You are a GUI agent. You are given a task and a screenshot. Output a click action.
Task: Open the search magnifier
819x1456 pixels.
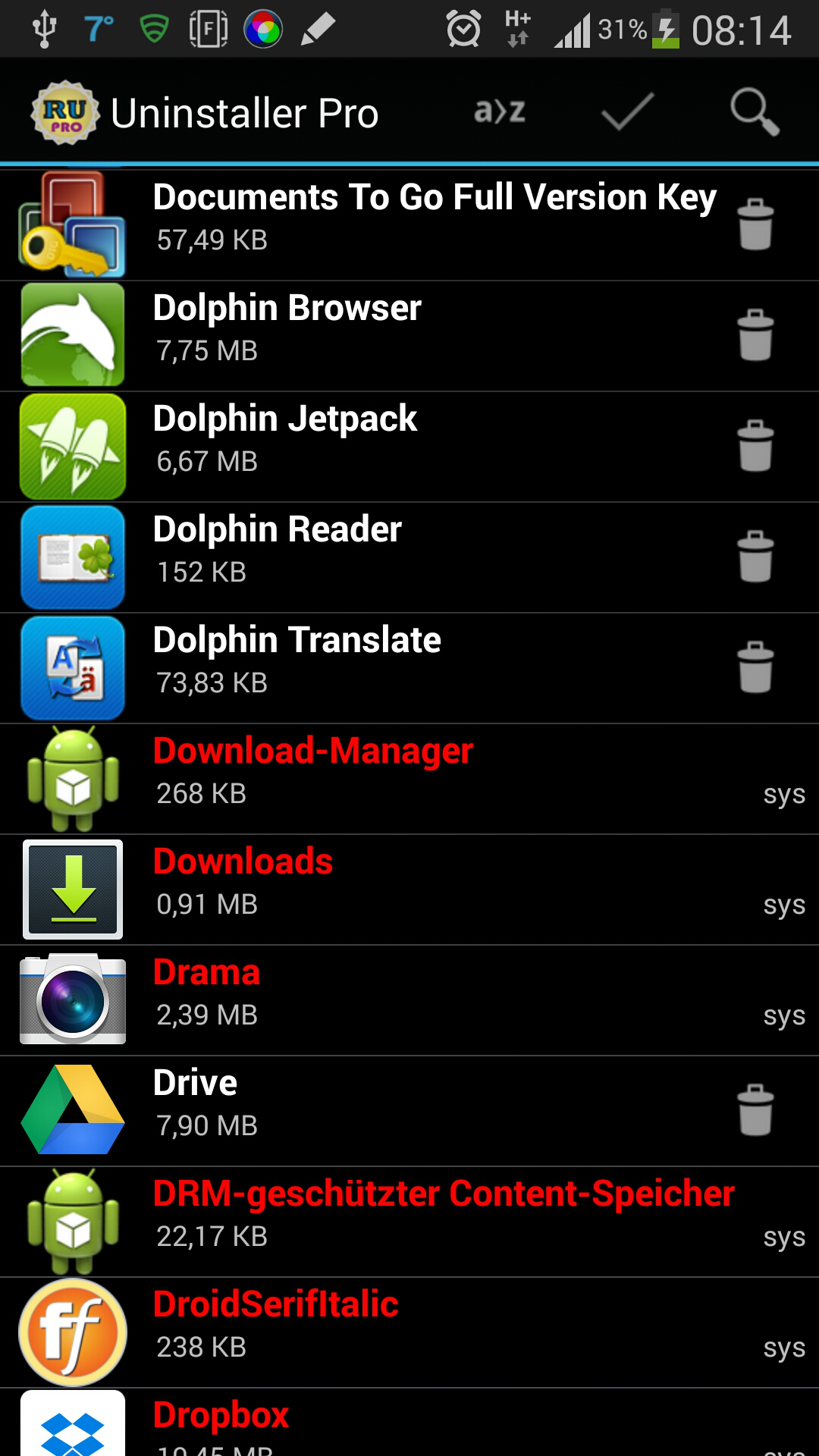click(755, 112)
